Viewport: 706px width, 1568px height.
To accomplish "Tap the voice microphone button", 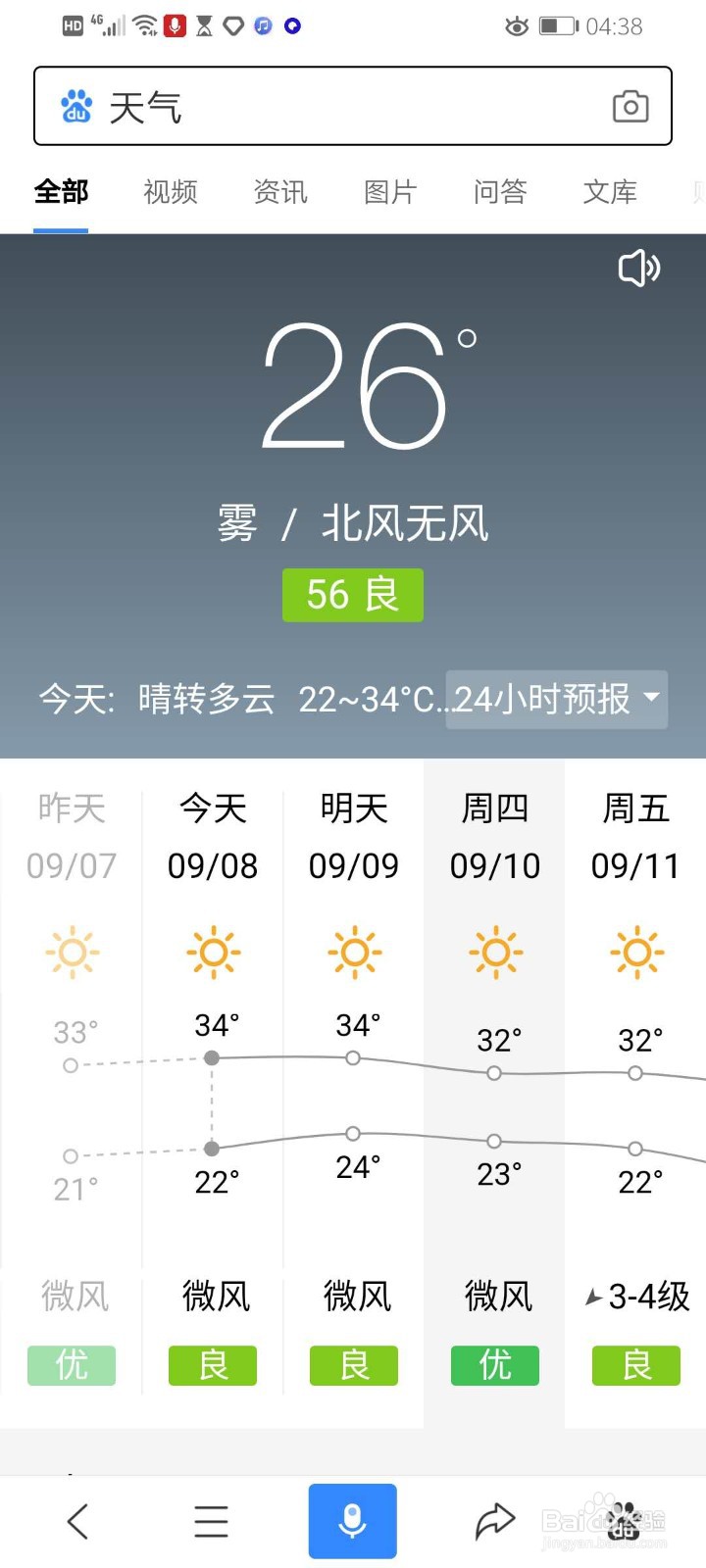I will click(352, 1519).
